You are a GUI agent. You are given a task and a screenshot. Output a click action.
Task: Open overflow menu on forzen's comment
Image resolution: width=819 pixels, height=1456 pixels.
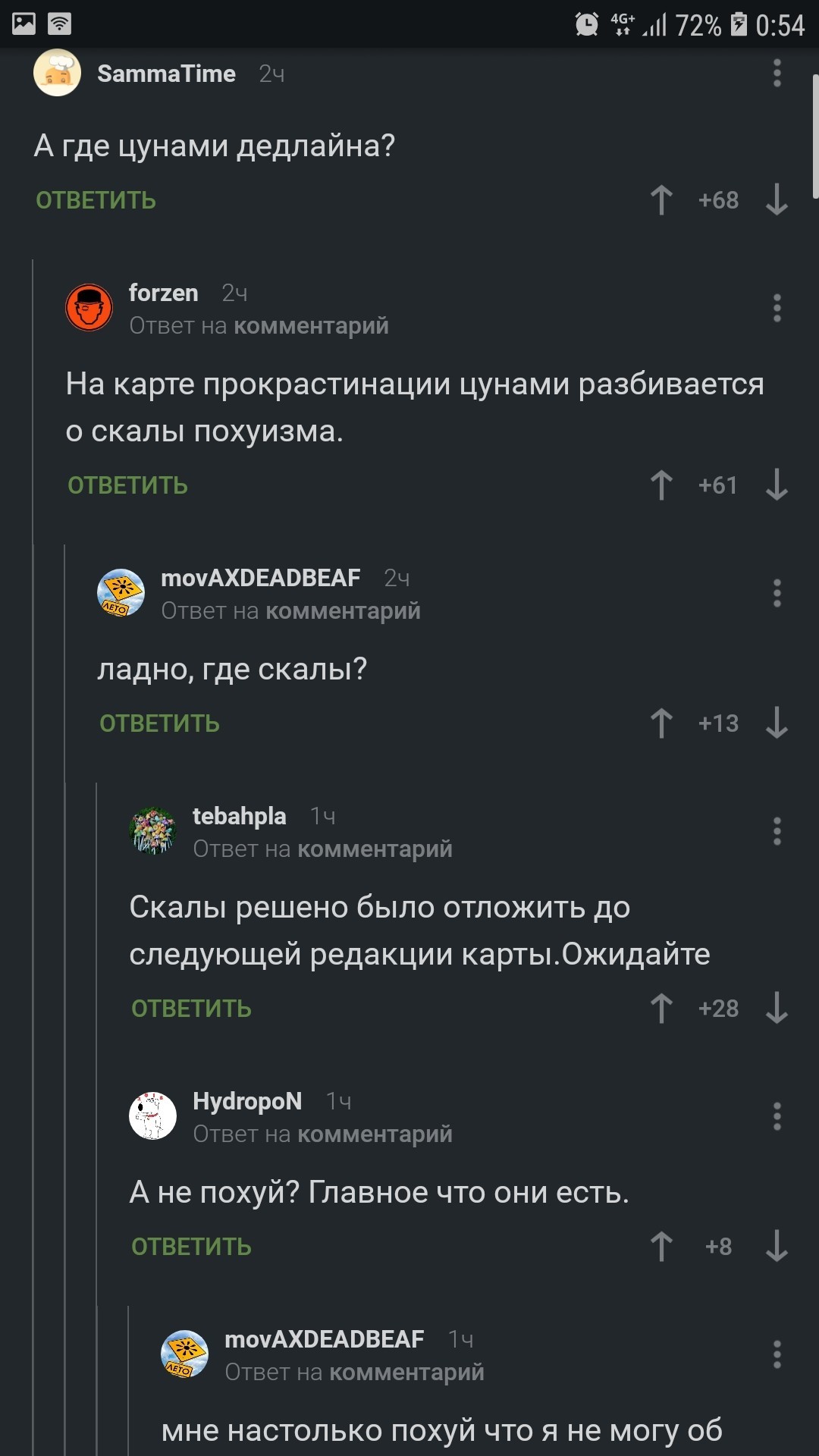[777, 308]
